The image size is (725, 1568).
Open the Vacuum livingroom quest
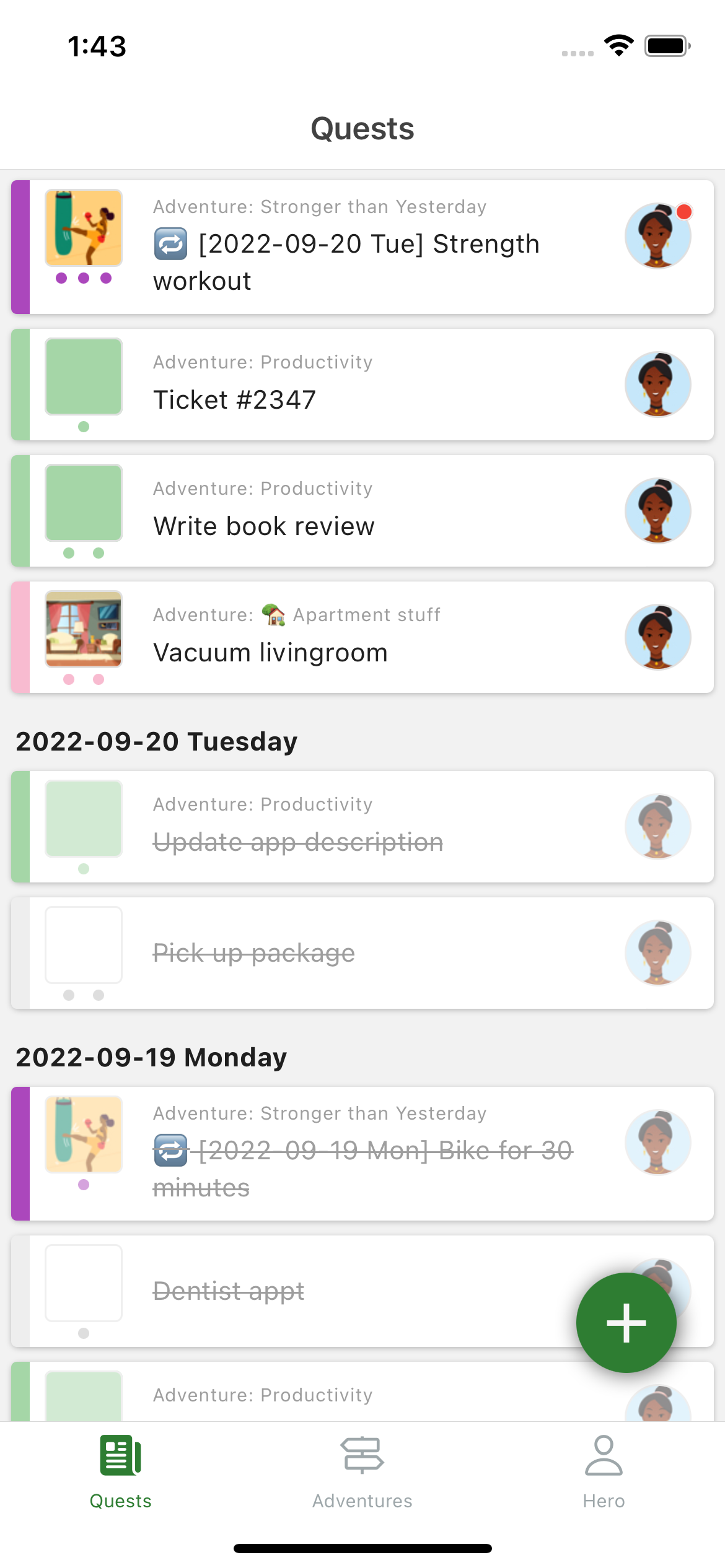pyautogui.click(x=362, y=637)
